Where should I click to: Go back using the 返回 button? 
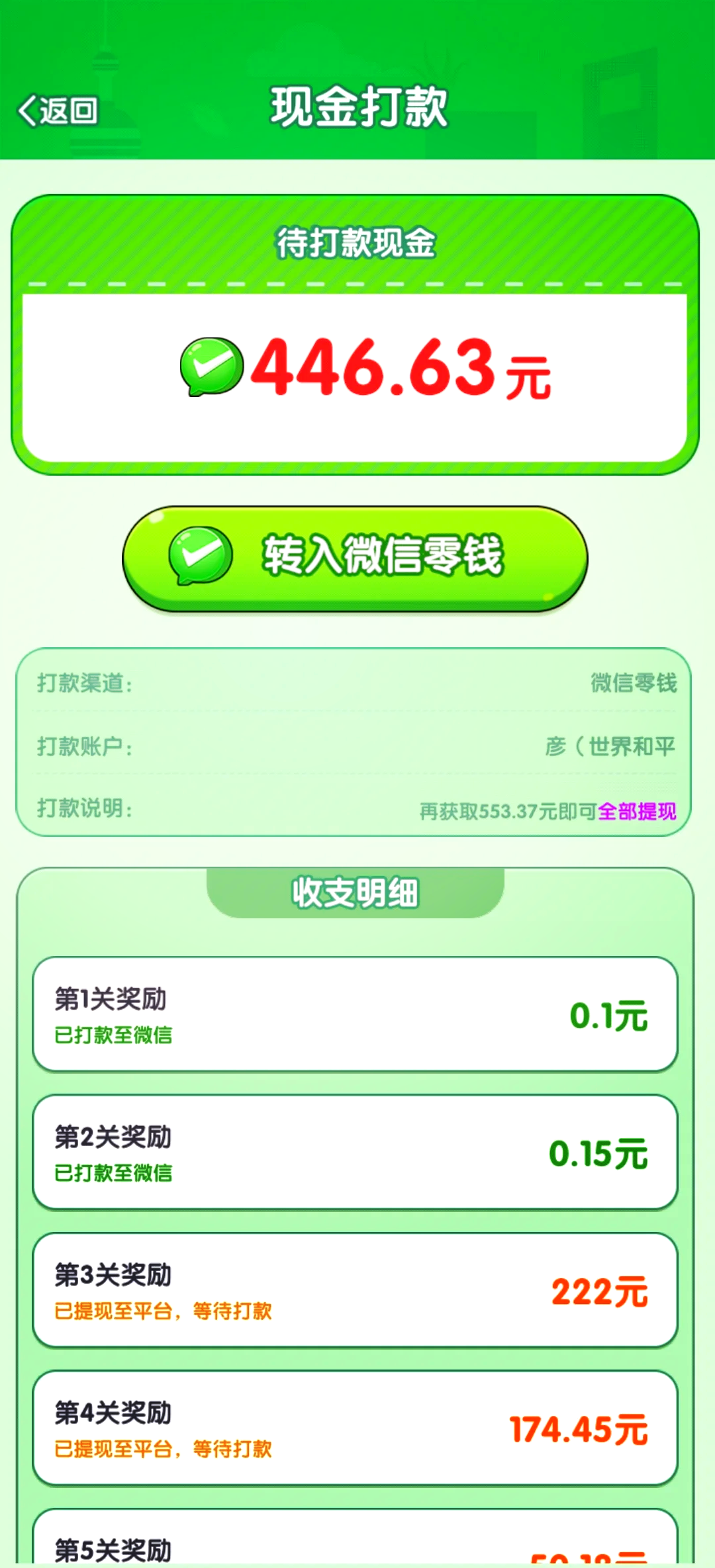pos(58,110)
